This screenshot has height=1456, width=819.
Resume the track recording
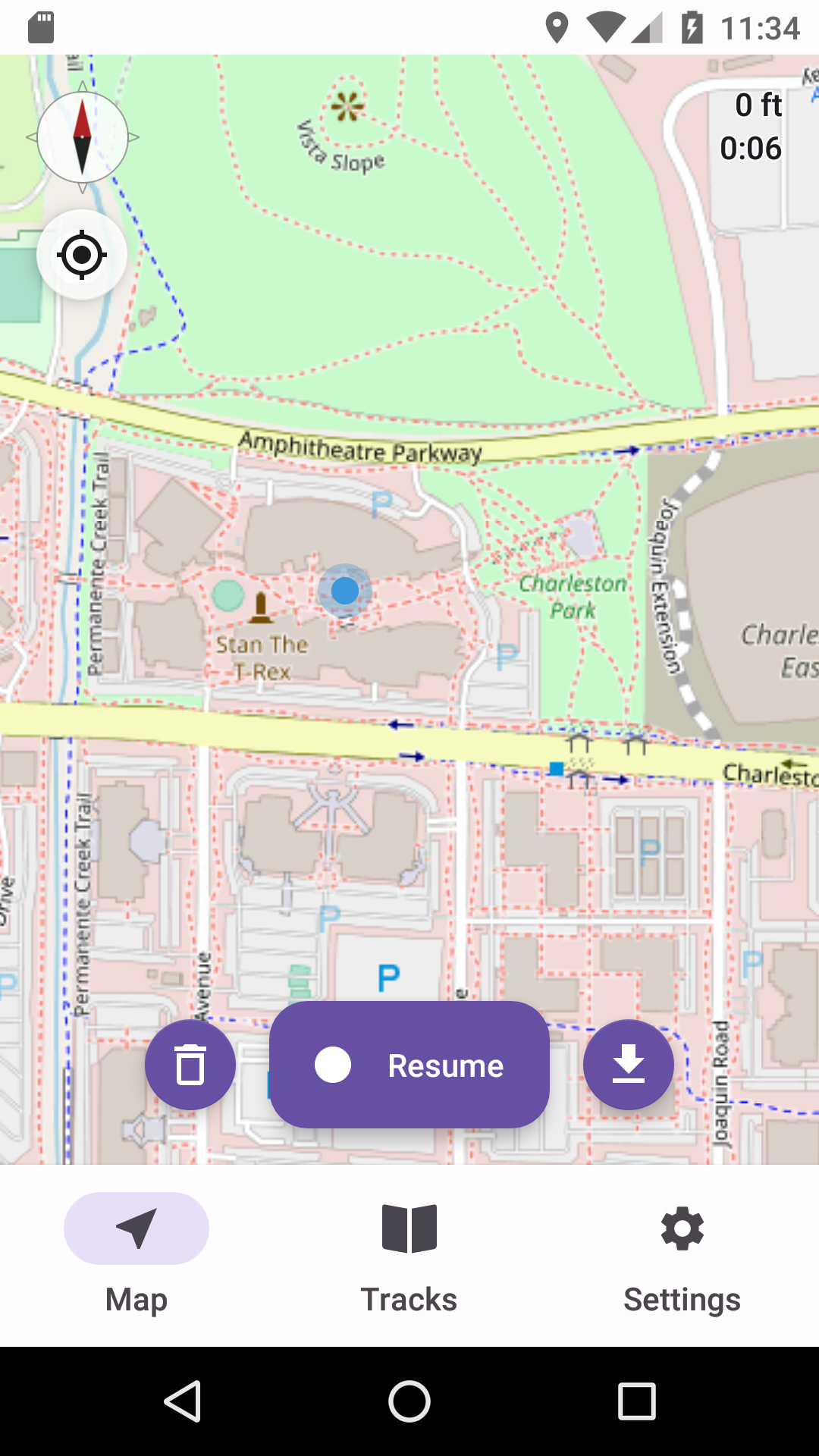(409, 1065)
